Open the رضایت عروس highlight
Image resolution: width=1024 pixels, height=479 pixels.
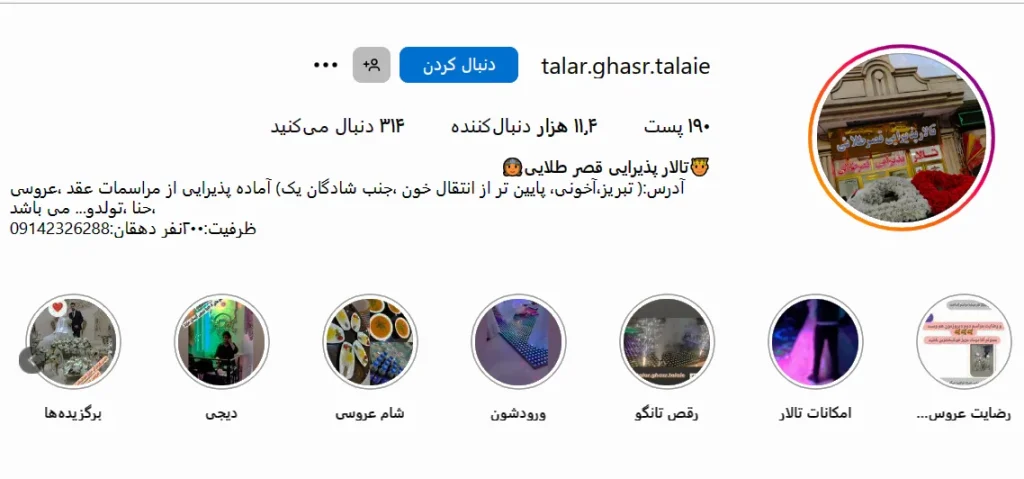pos(964,342)
